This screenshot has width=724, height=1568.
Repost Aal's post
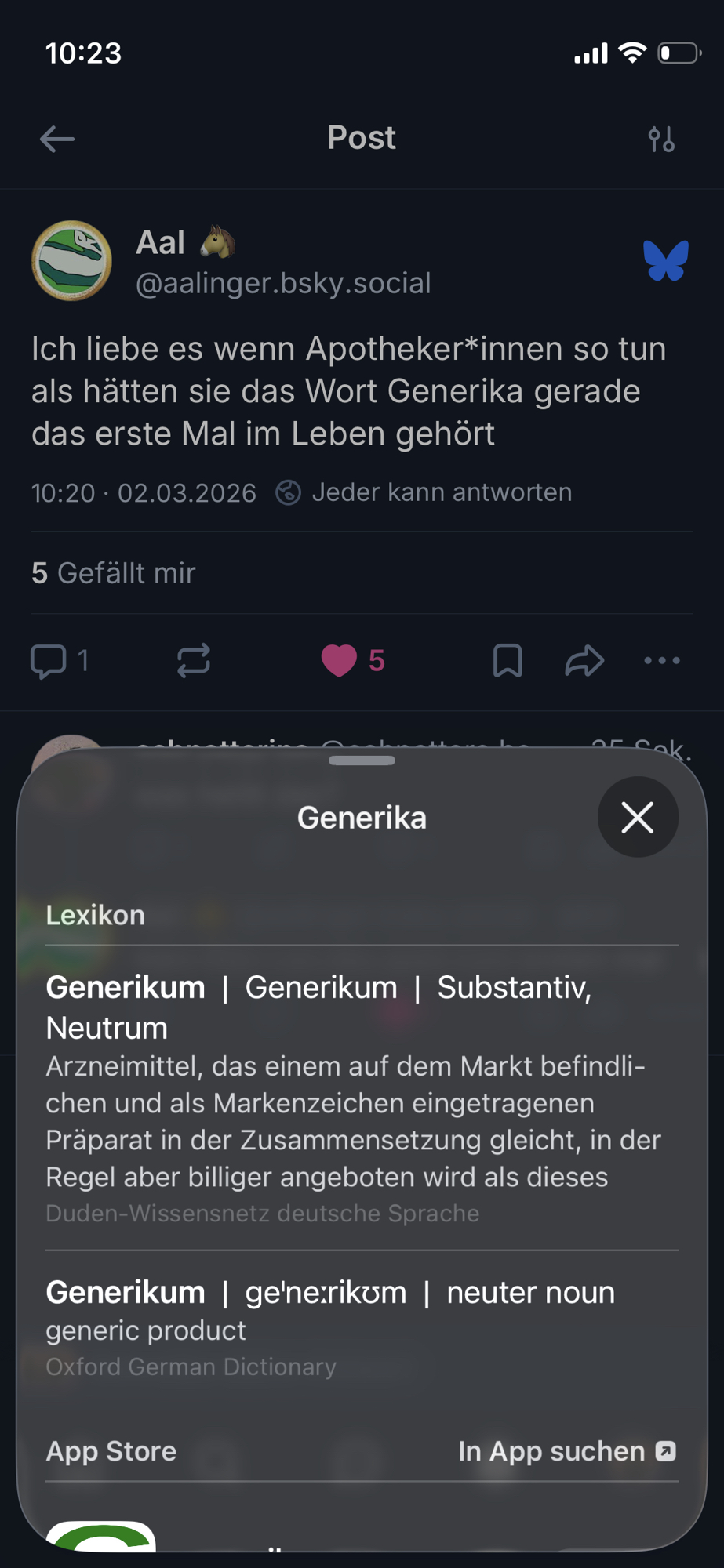tap(193, 660)
